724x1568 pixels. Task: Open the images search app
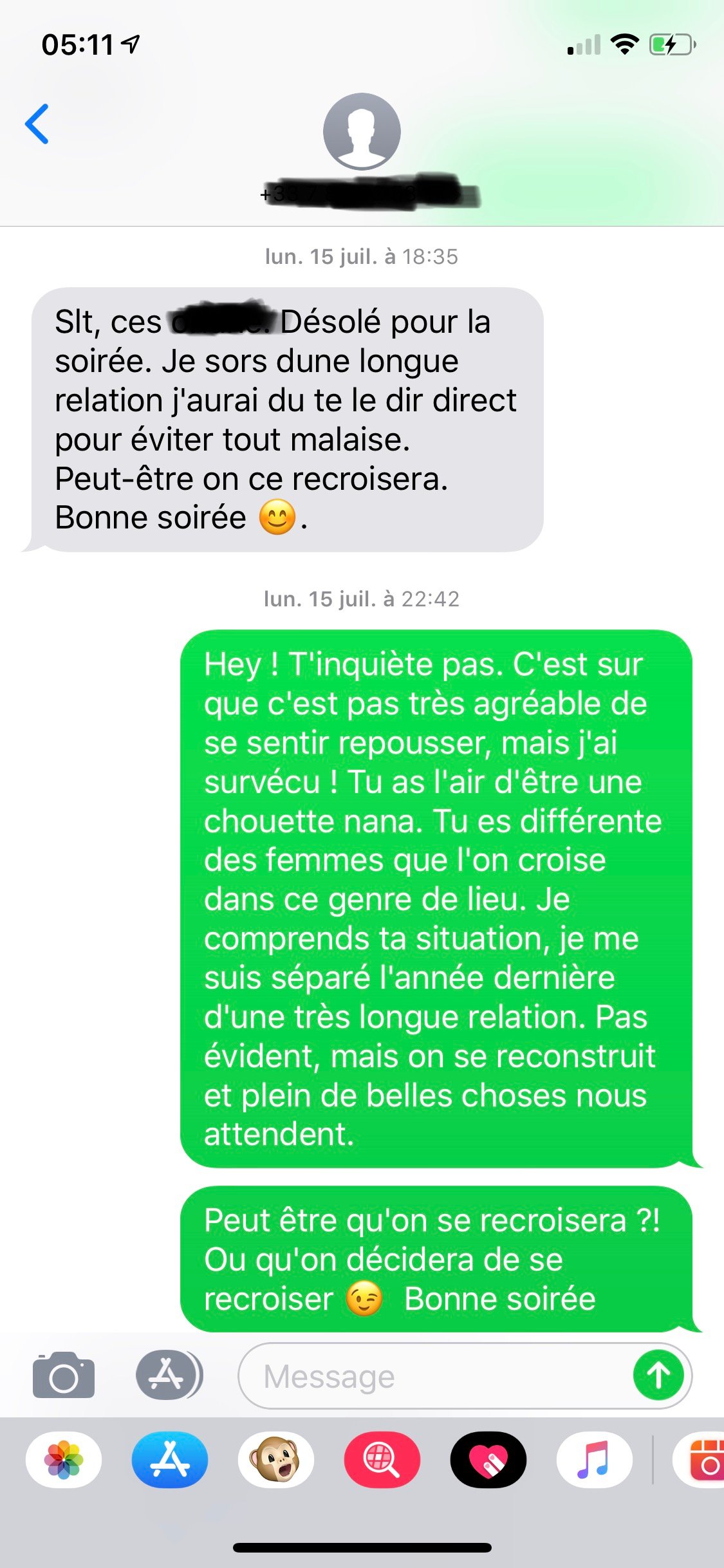[x=382, y=1460]
